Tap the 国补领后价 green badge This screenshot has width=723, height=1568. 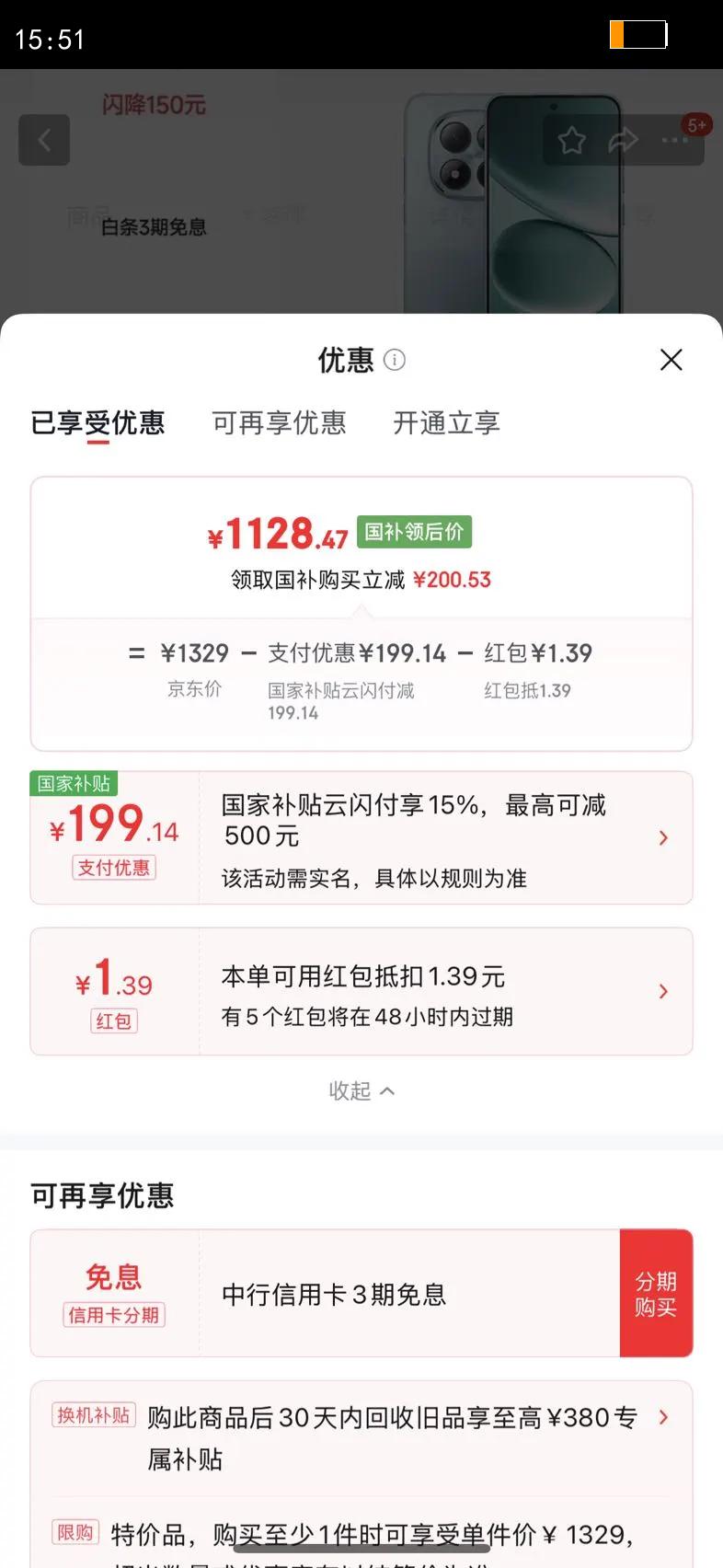(414, 531)
